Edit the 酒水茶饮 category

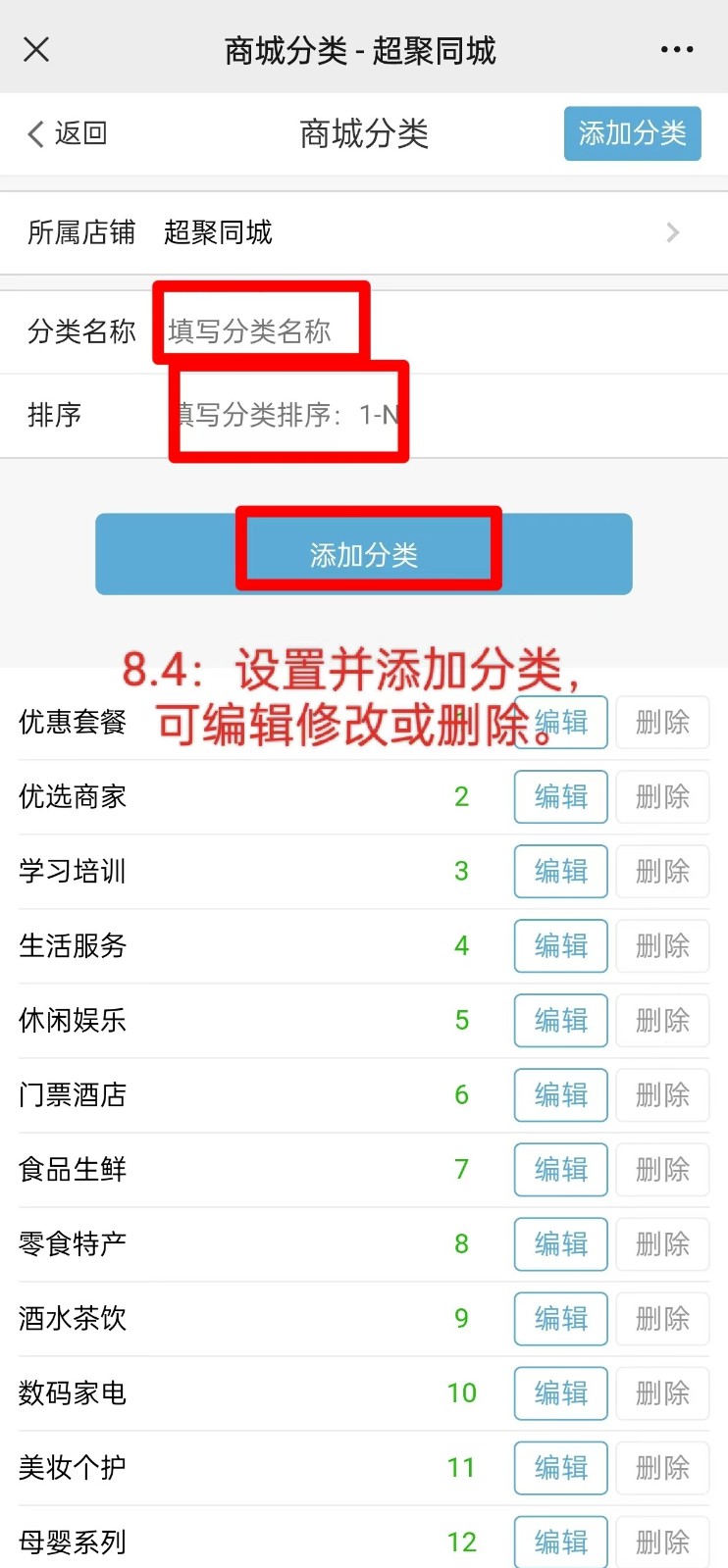click(x=560, y=1318)
